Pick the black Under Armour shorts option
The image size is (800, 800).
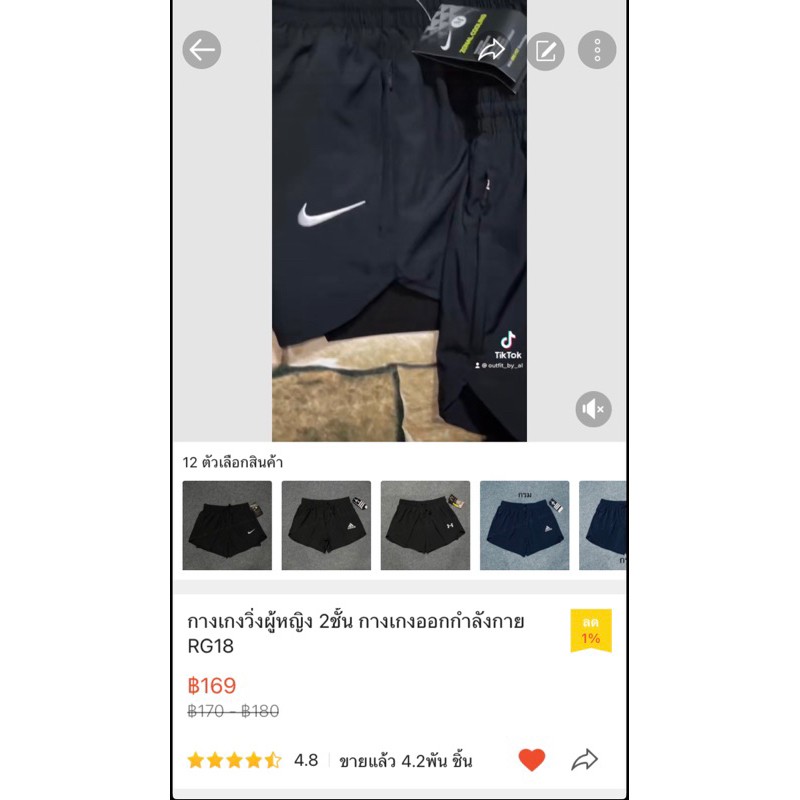(425, 526)
